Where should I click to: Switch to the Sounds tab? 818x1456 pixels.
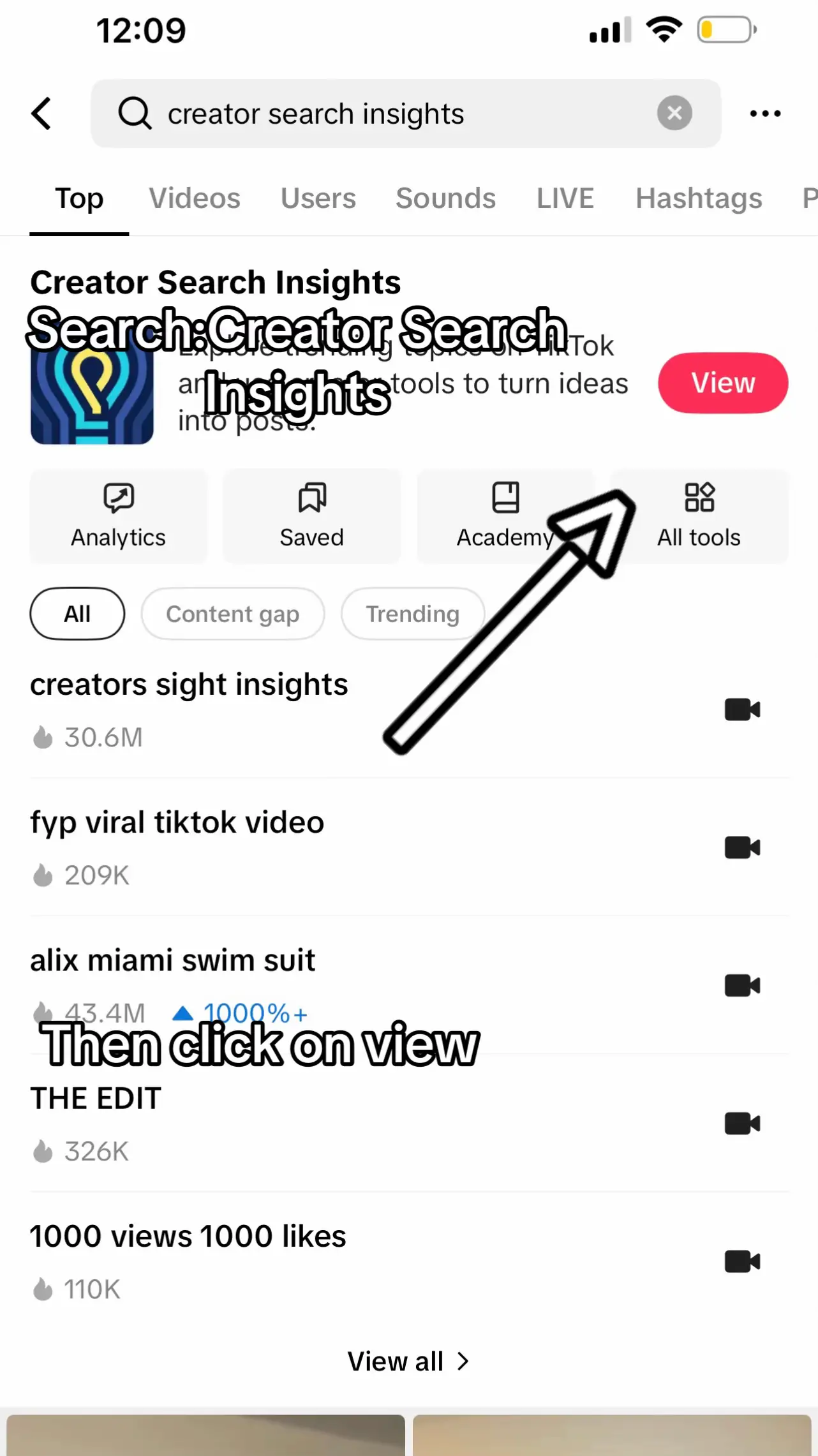pyautogui.click(x=445, y=198)
